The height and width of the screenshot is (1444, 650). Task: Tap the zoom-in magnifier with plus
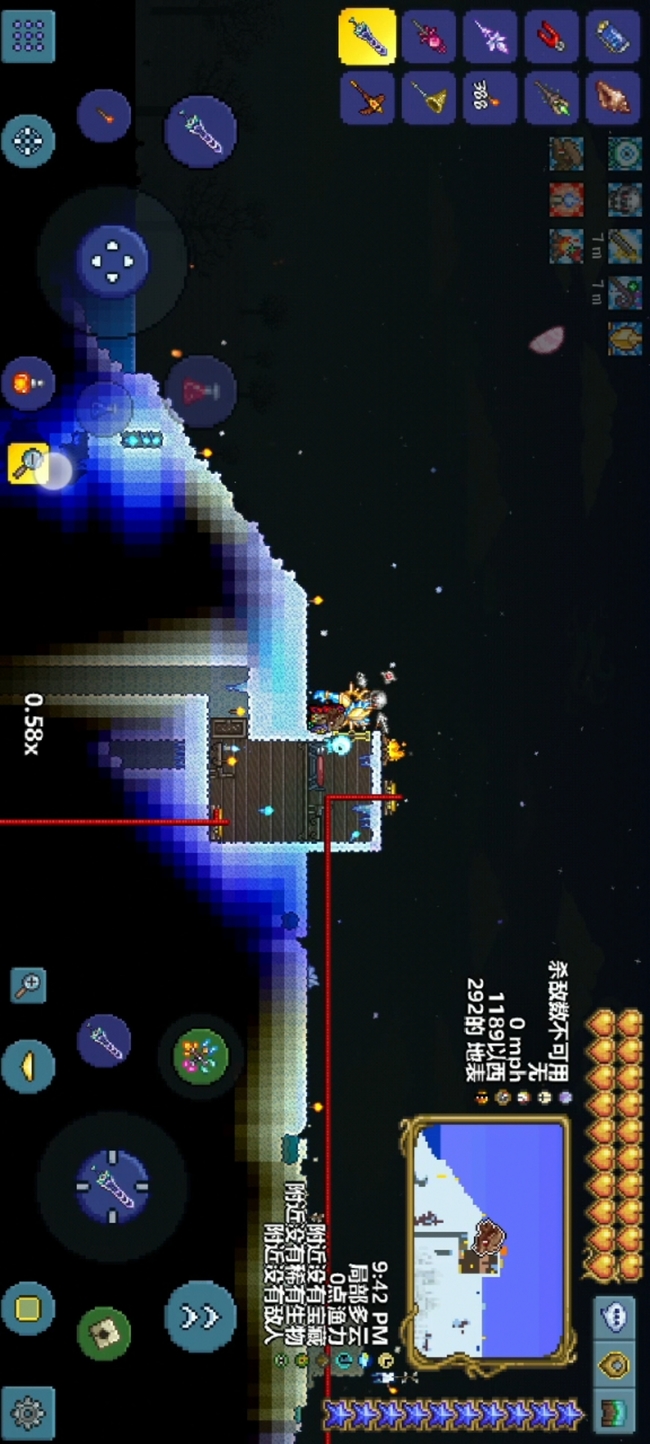point(28,985)
